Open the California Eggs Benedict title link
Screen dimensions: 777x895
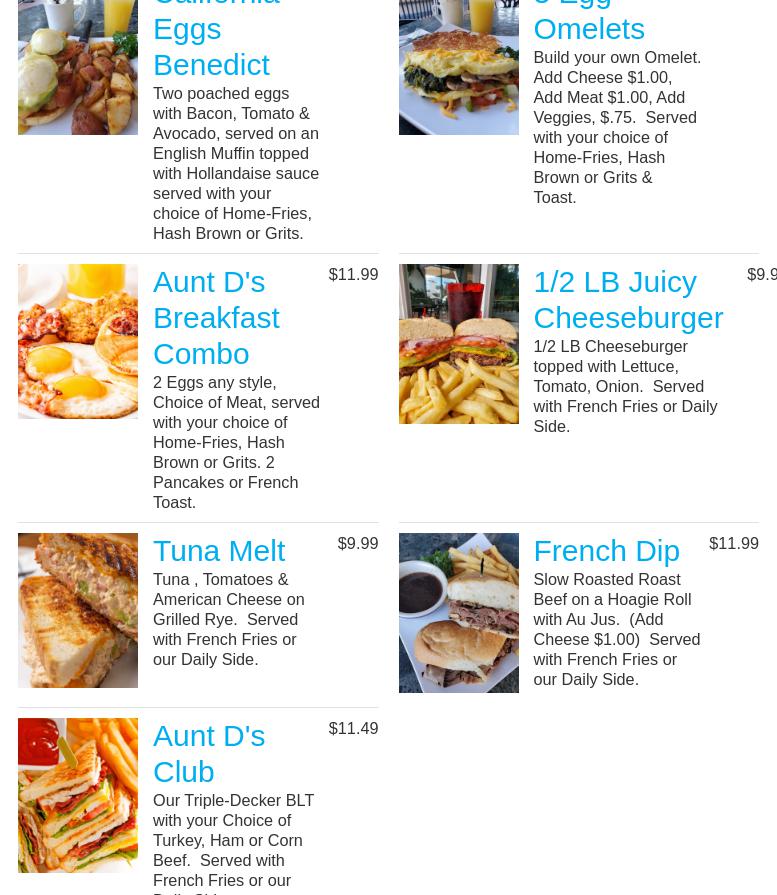(214, 38)
